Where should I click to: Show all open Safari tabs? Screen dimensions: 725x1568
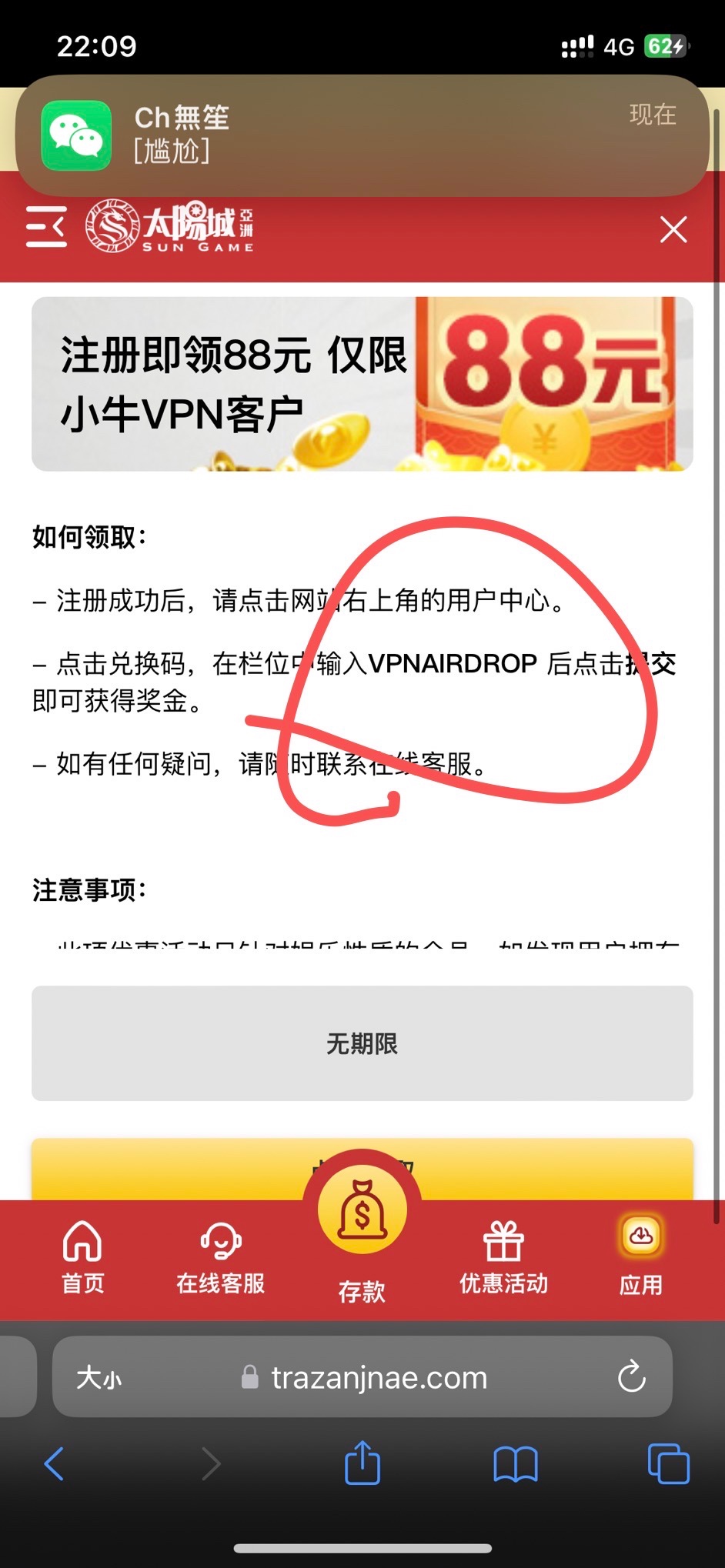668,1463
